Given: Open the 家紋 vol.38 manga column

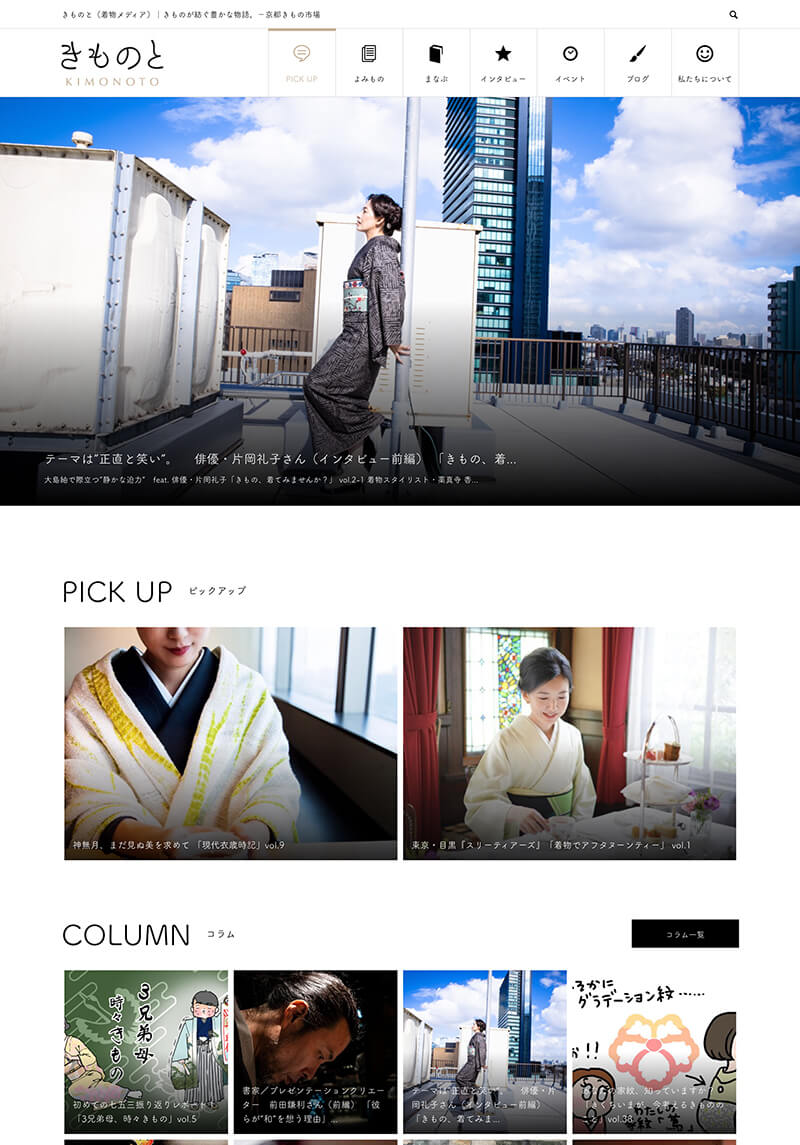Looking at the screenshot, I should [654, 1051].
